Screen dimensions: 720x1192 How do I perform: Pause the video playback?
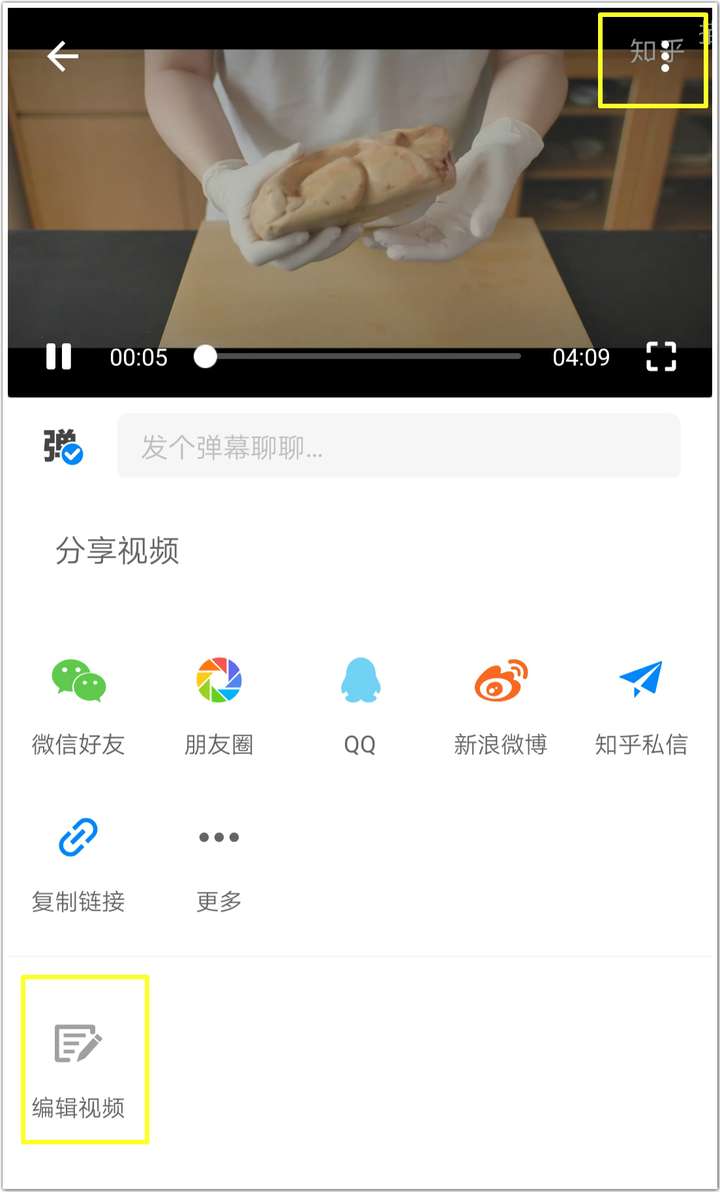[x=59, y=357]
